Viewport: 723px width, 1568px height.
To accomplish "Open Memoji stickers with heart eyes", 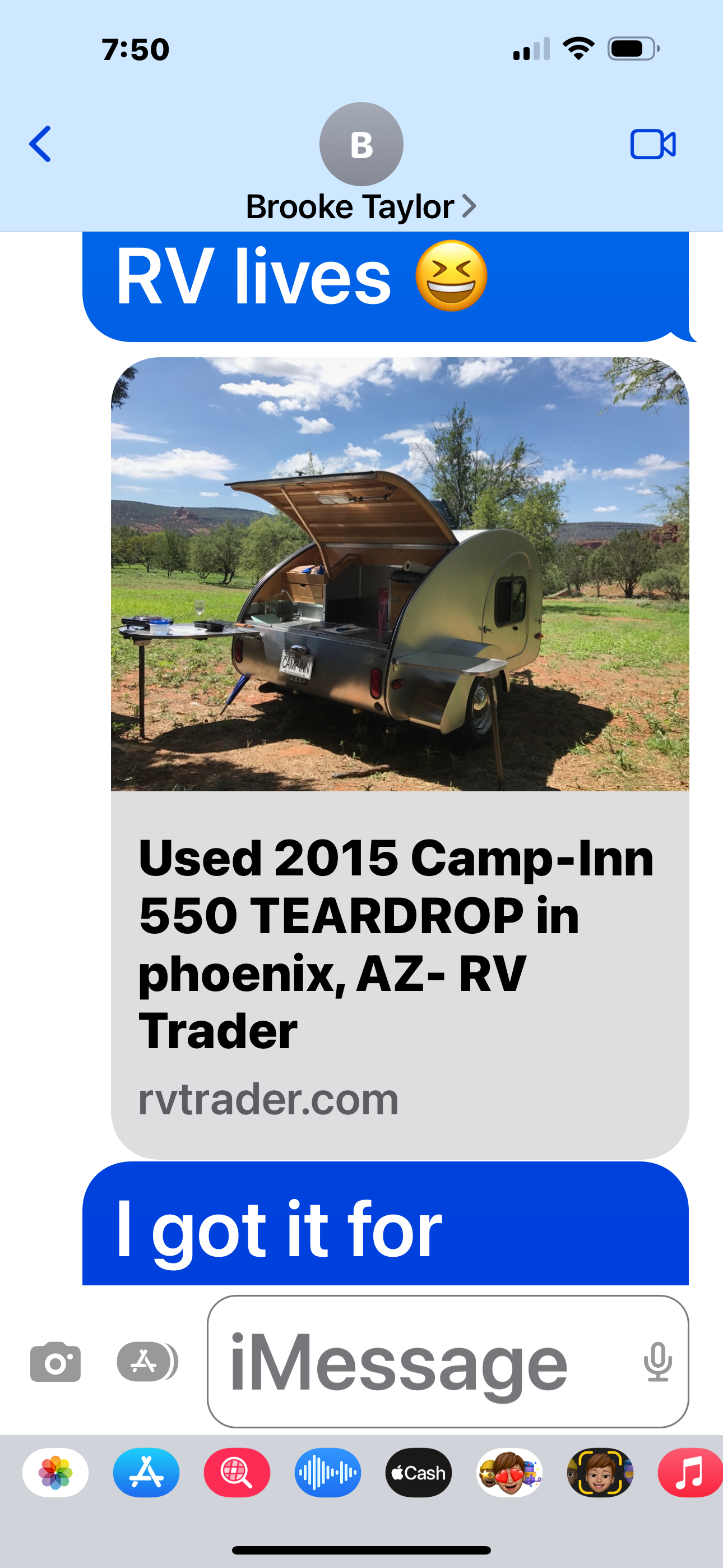I will point(509,1473).
